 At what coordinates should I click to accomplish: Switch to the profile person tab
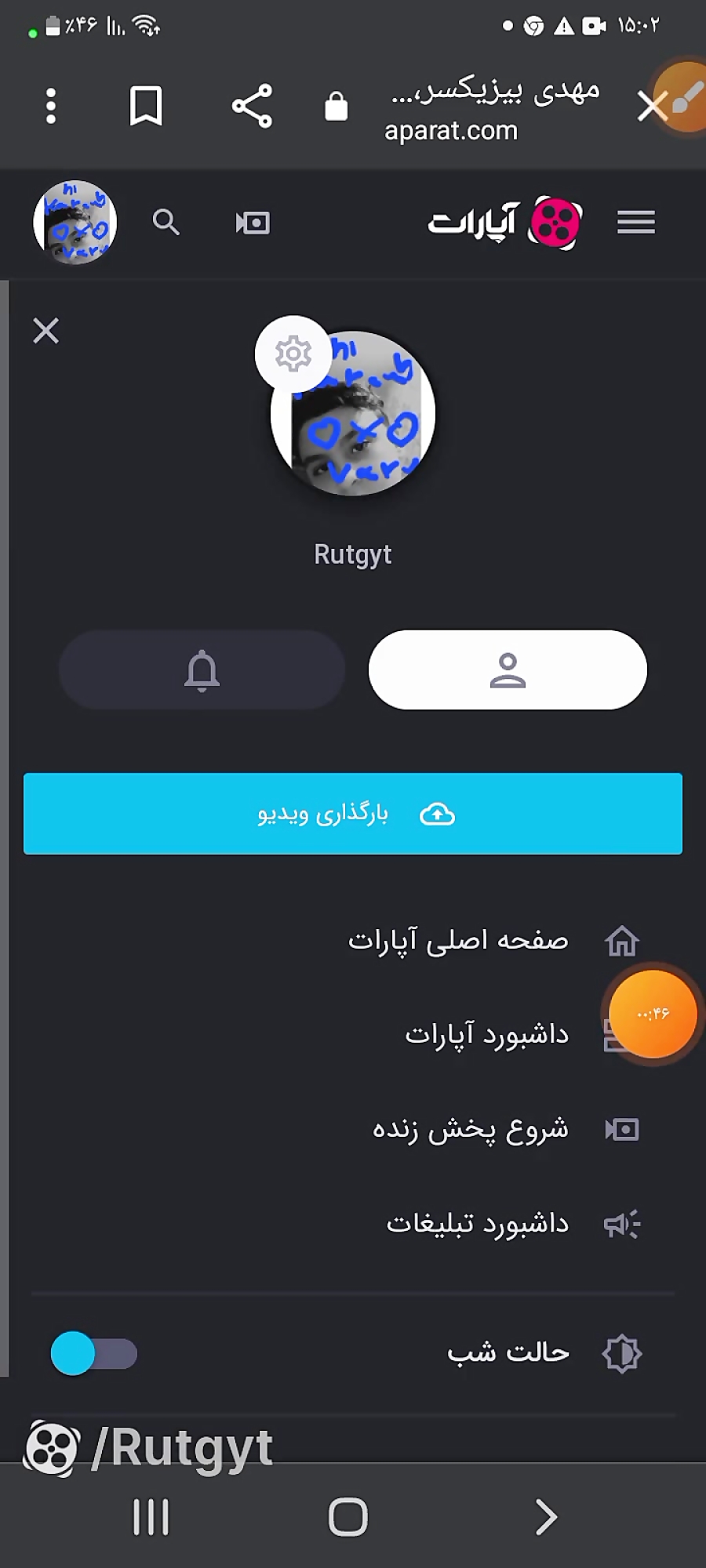pos(508,670)
